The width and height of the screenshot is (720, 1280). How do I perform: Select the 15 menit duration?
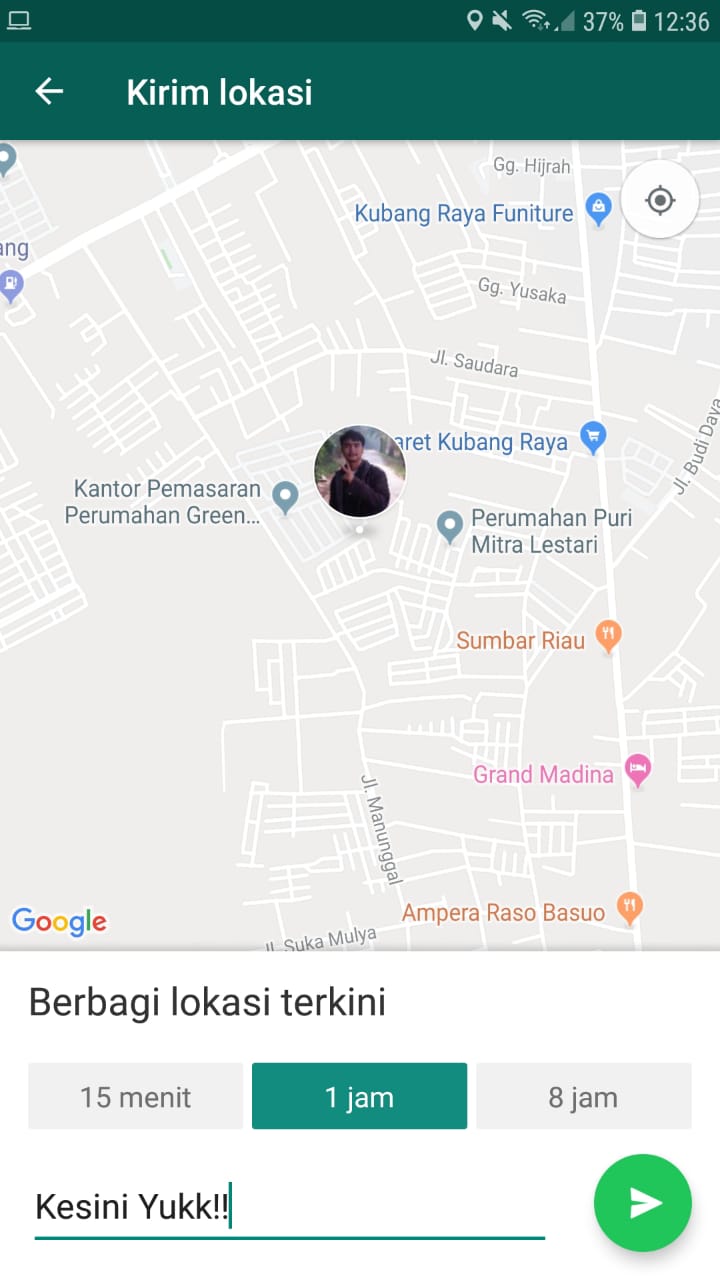point(135,1097)
